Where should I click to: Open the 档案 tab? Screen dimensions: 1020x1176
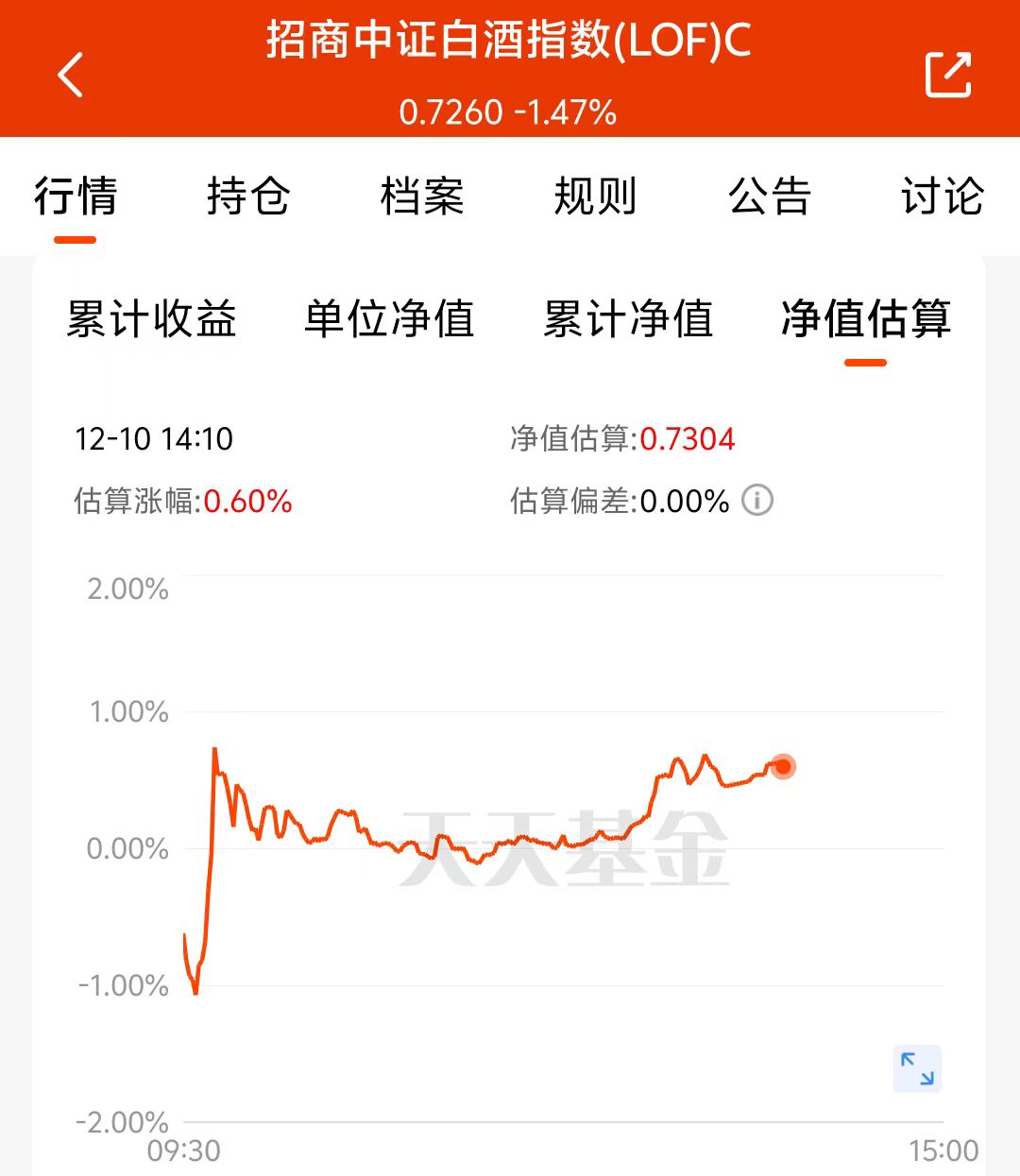point(422,196)
